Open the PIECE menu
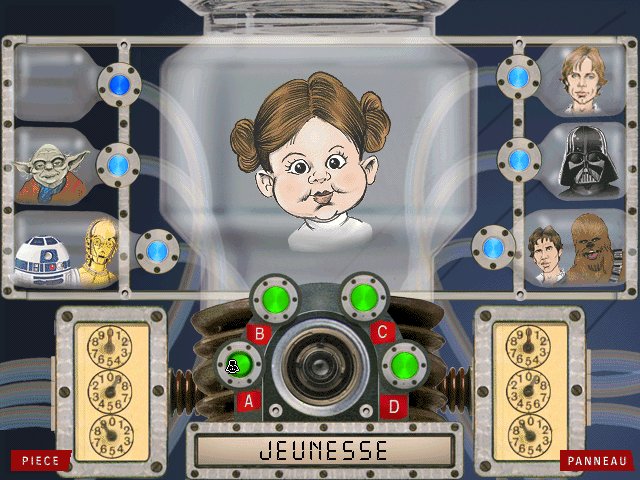The height and width of the screenshot is (480, 640). (x=41, y=461)
